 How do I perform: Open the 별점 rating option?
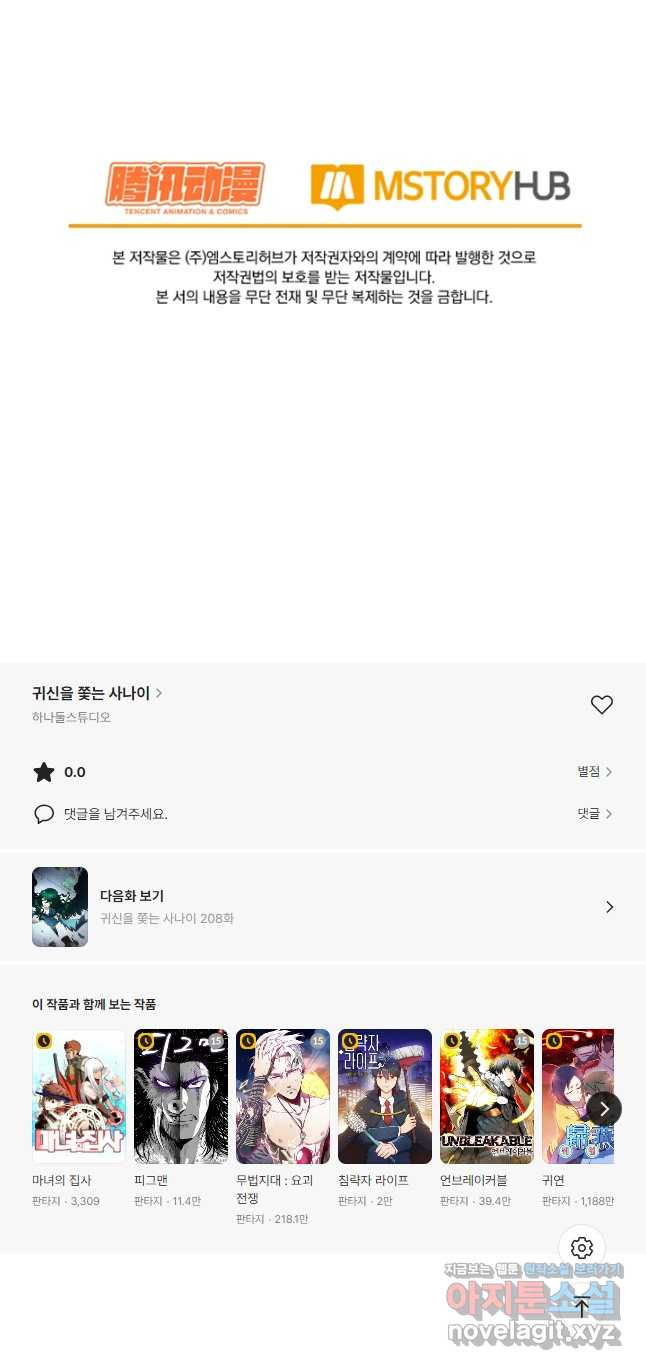pos(594,772)
